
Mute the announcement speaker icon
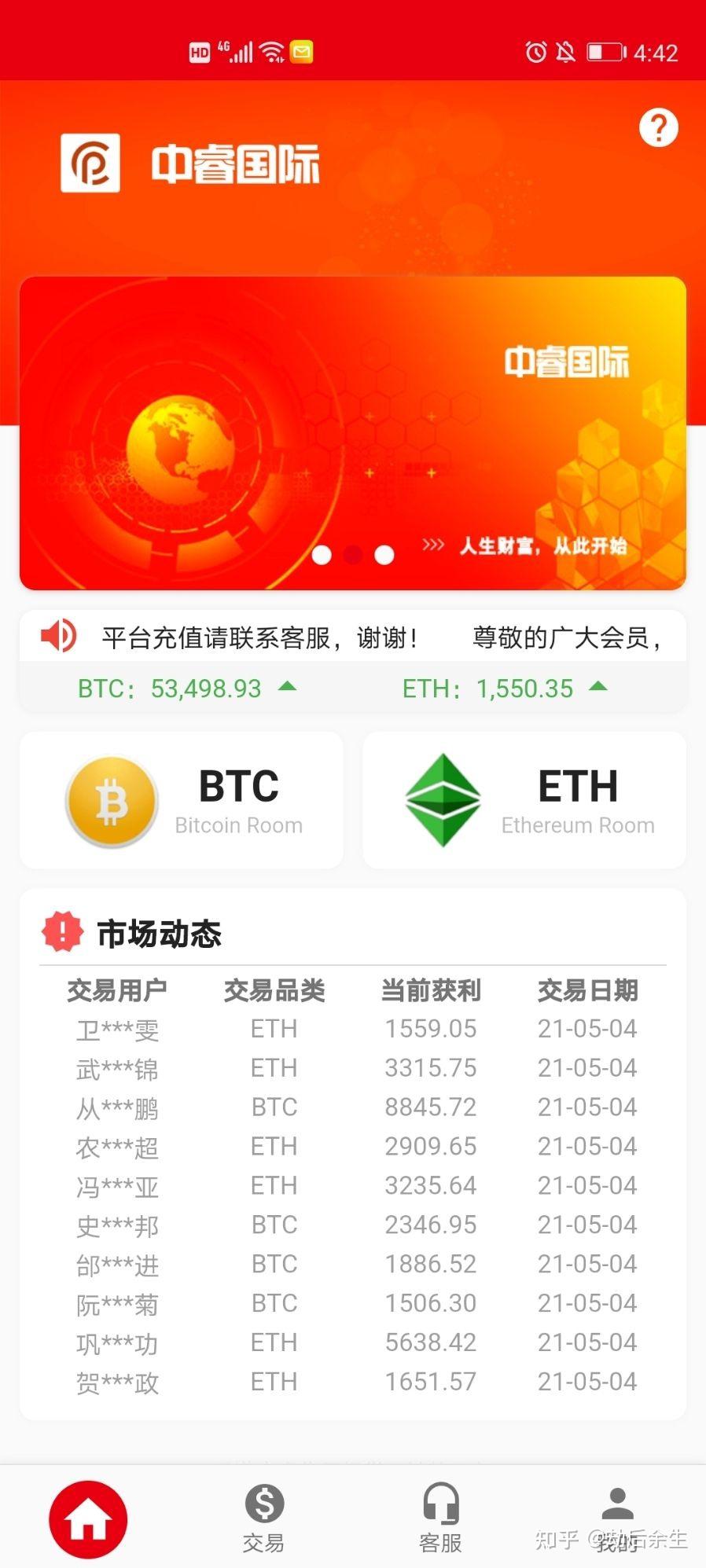(x=58, y=637)
